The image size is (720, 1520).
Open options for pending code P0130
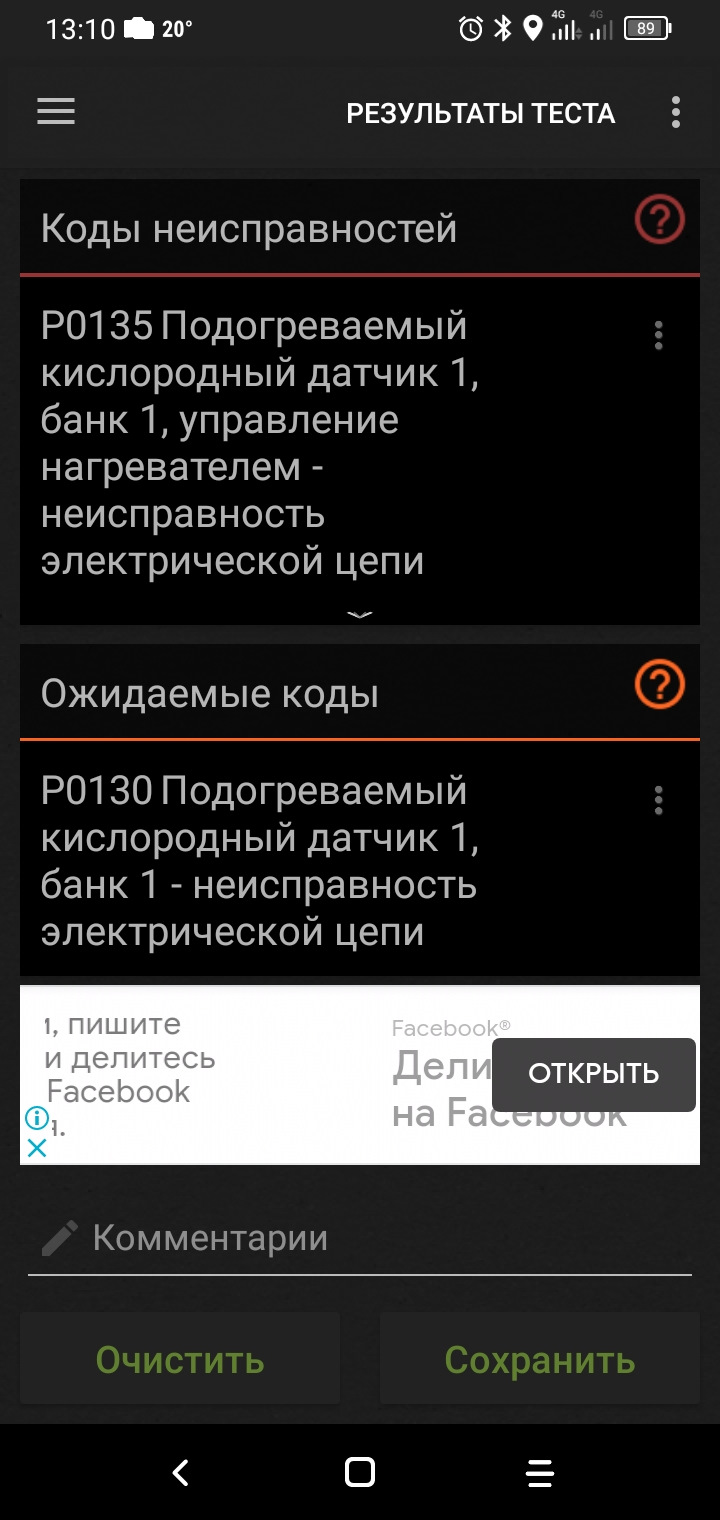click(658, 800)
